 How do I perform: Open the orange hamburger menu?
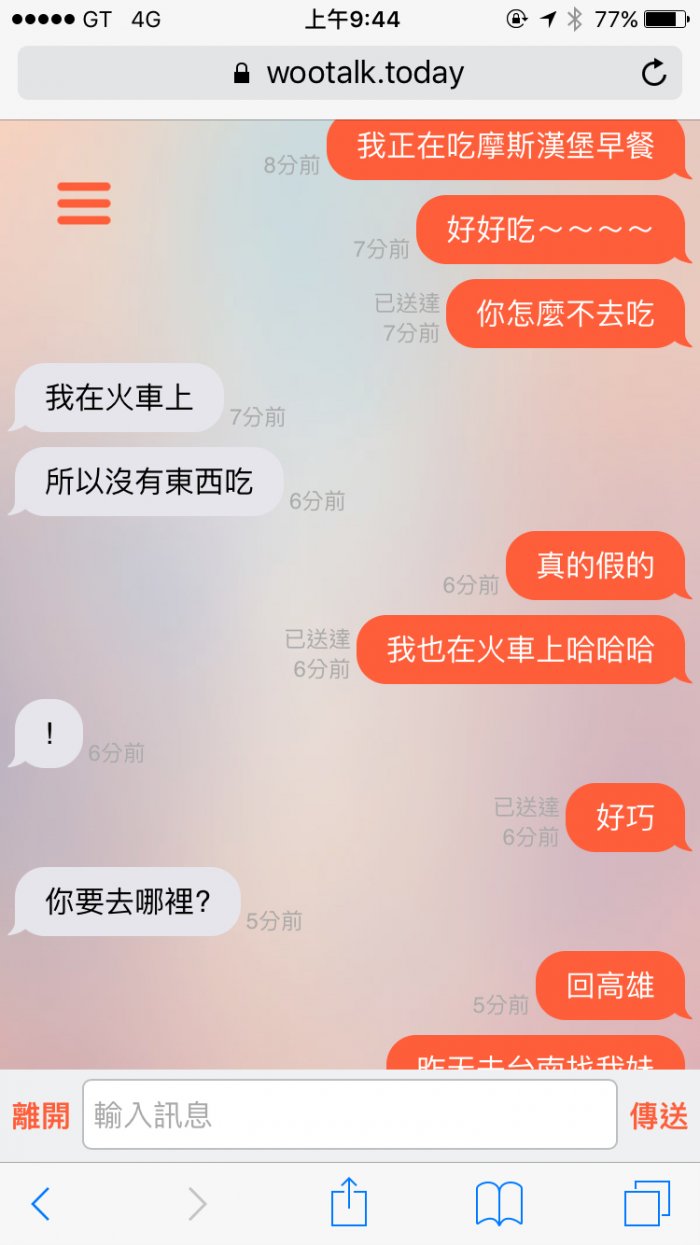point(84,203)
